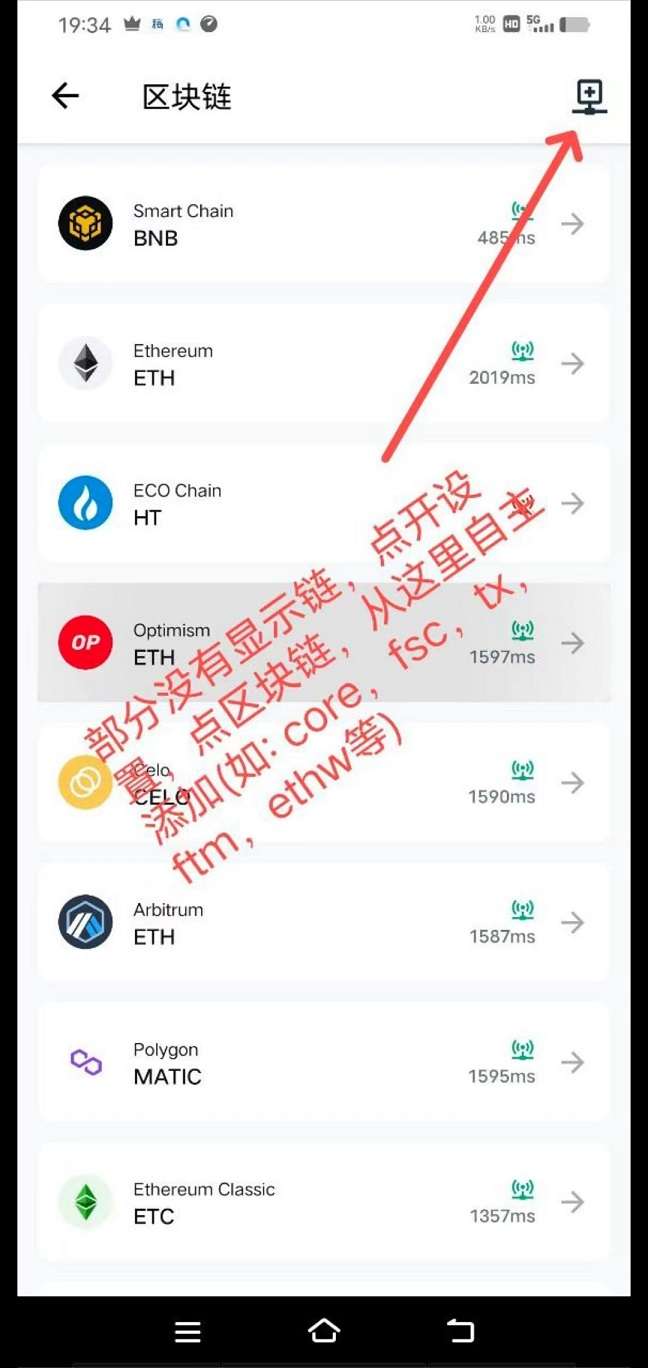Select the Ethereum ETH chain
The height and width of the screenshot is (1368, 648).
pyautogui.click(x=323, y=364)
